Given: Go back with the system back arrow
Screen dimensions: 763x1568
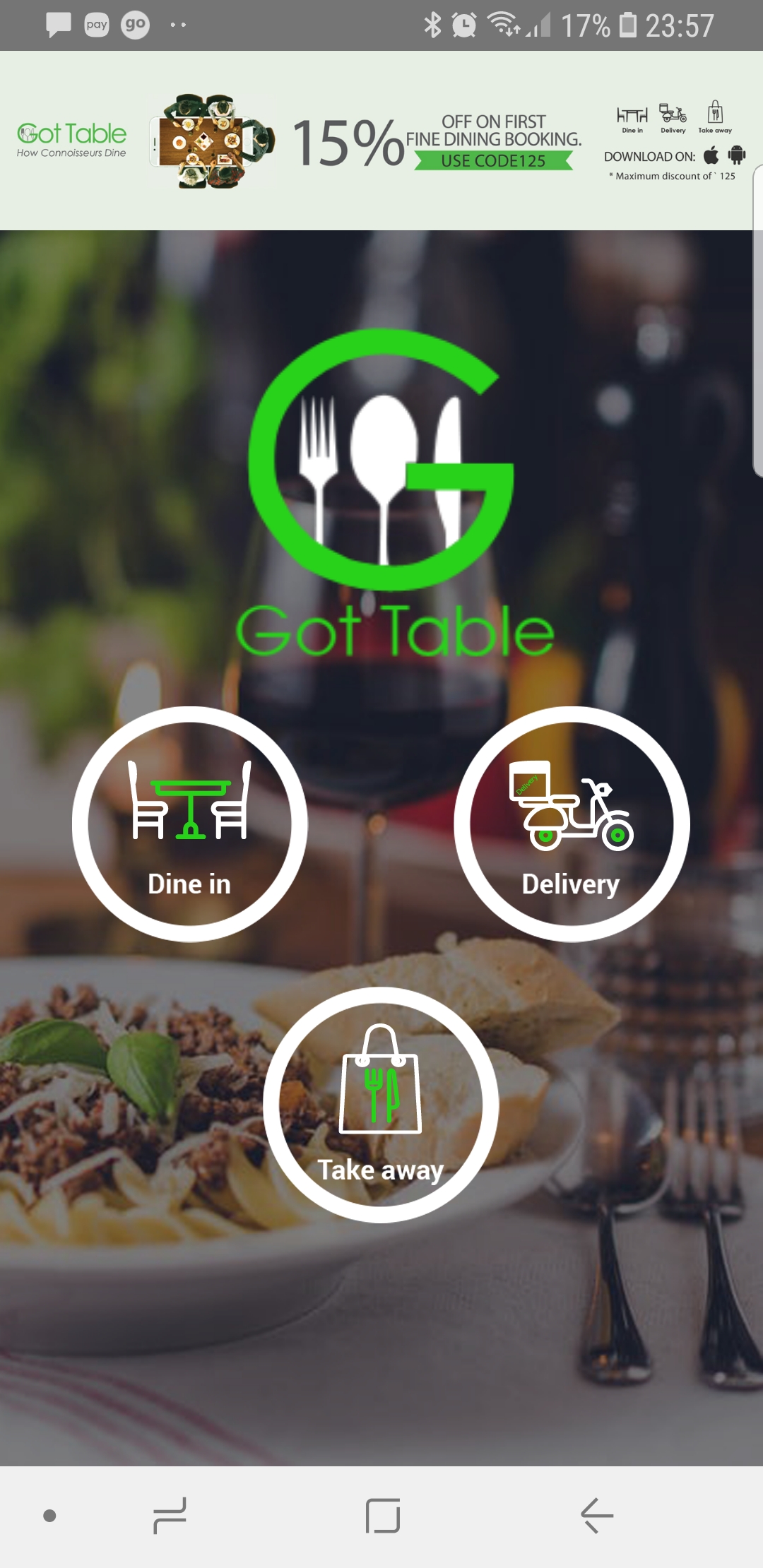Looking at the screenshot, I should pyautogui.click(x=596, y=1516).
